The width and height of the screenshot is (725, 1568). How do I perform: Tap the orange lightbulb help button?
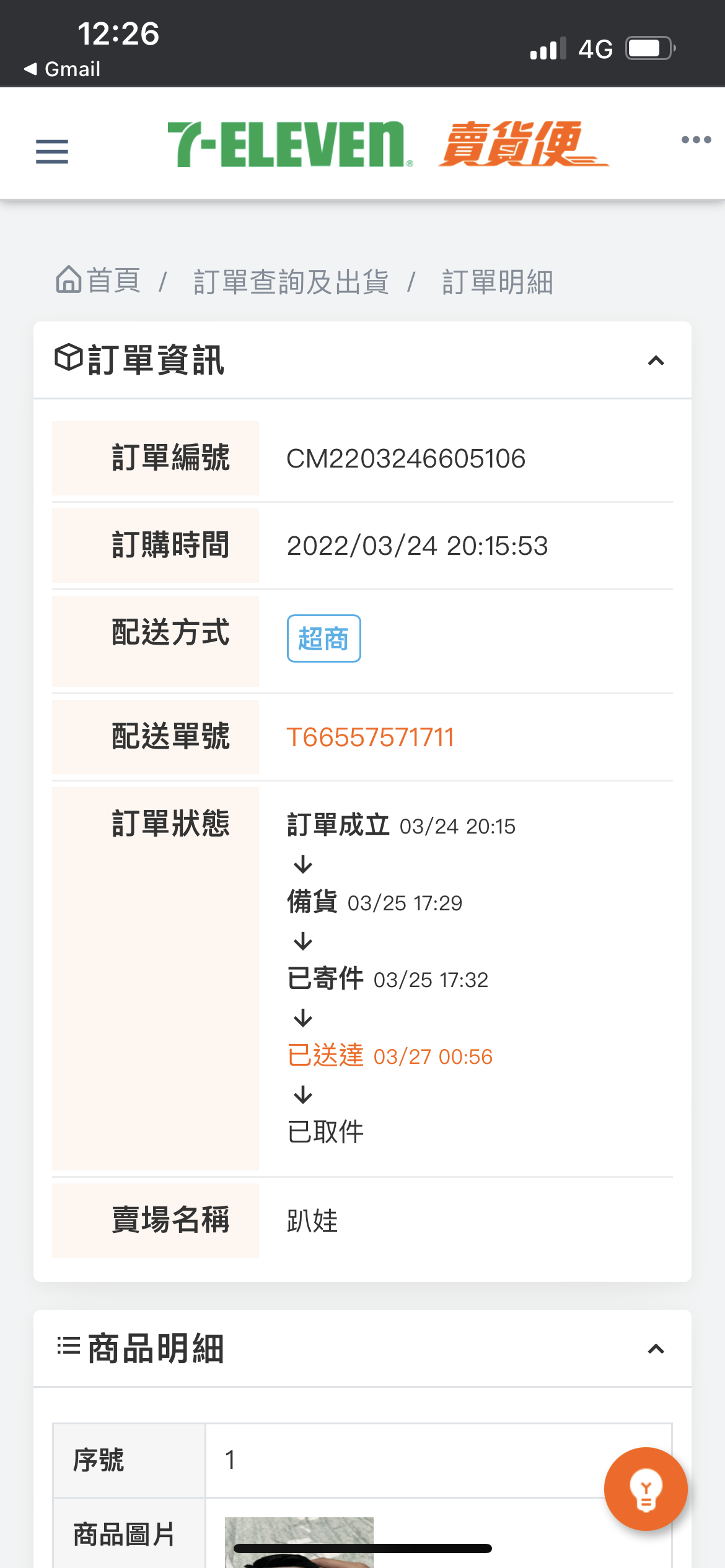646,1489
